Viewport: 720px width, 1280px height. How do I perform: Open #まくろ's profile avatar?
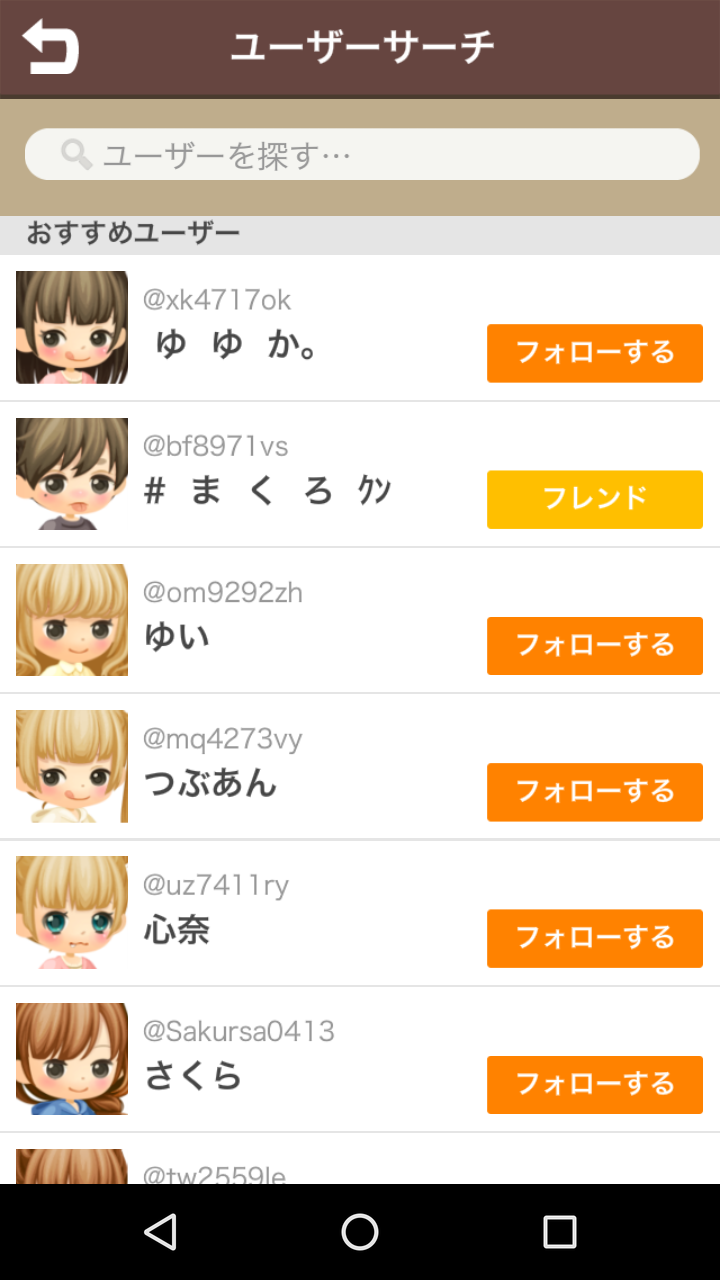pos(72,473)
